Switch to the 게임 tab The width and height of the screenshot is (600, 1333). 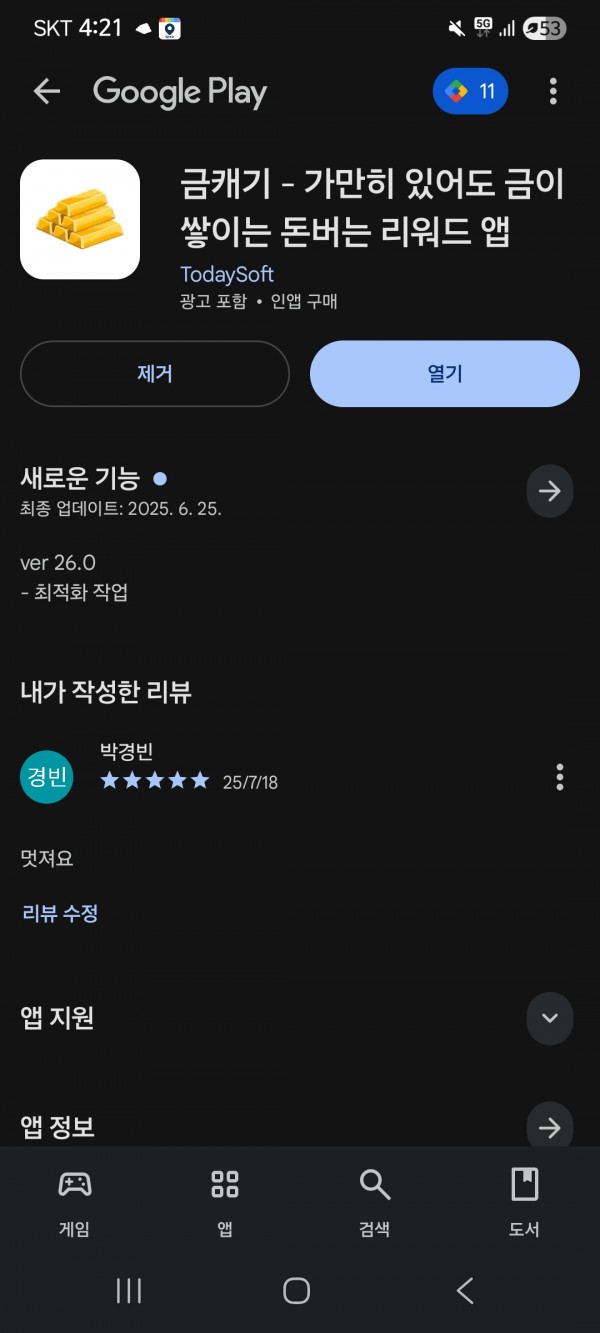(x=75, y=1203)
